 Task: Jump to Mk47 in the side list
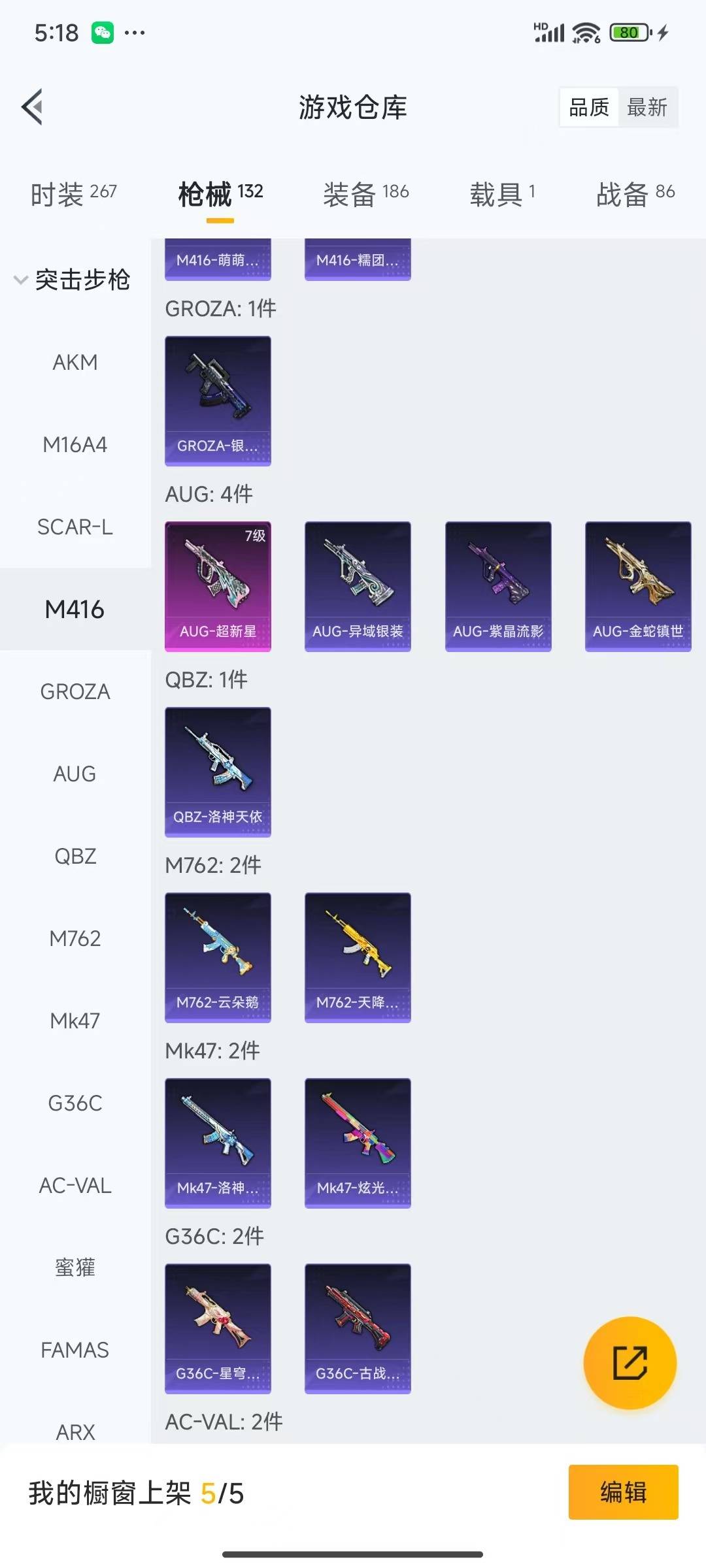(75, 1021)
